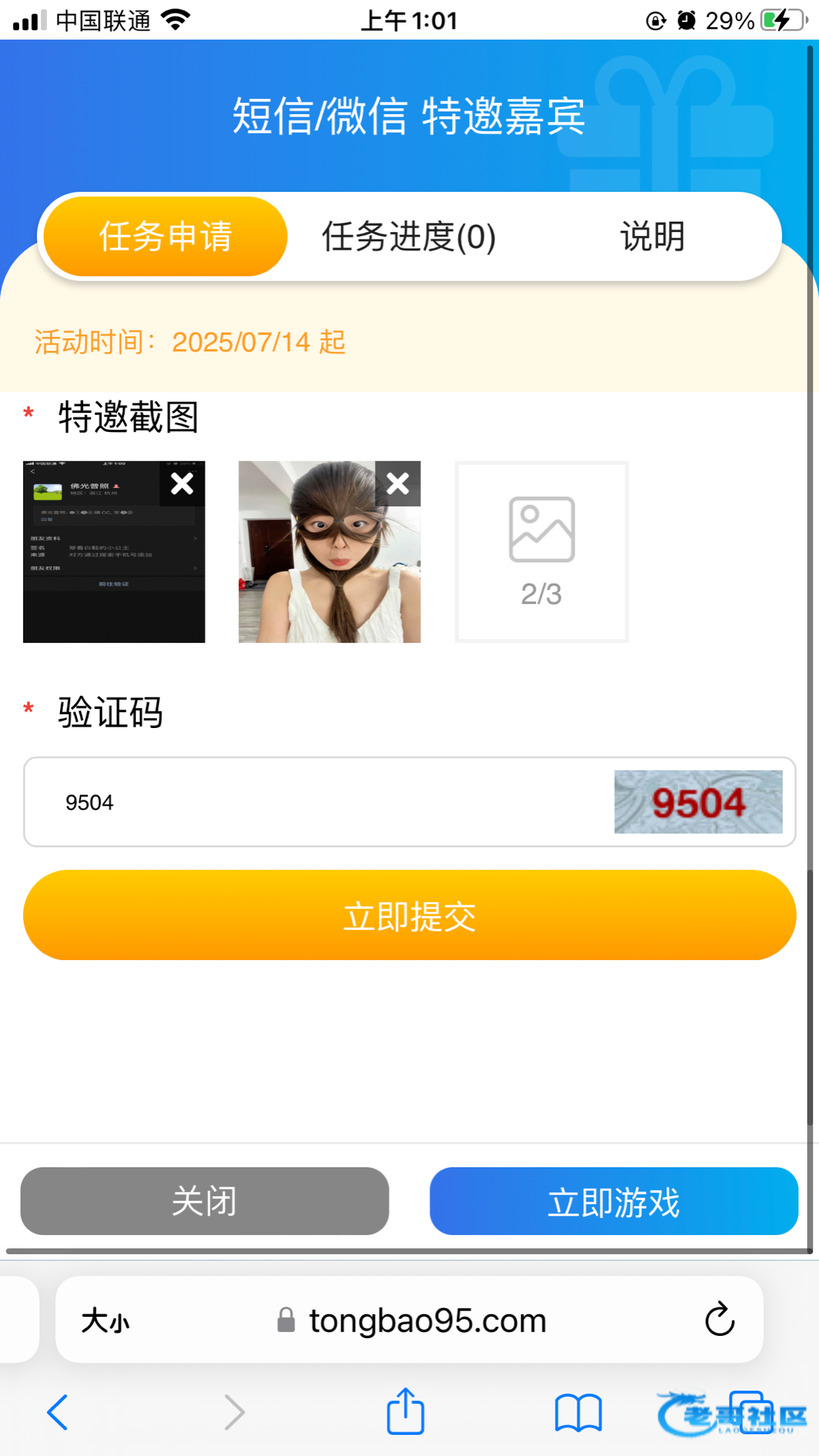Submit the form with 立即提交

(x=409, y=915)
